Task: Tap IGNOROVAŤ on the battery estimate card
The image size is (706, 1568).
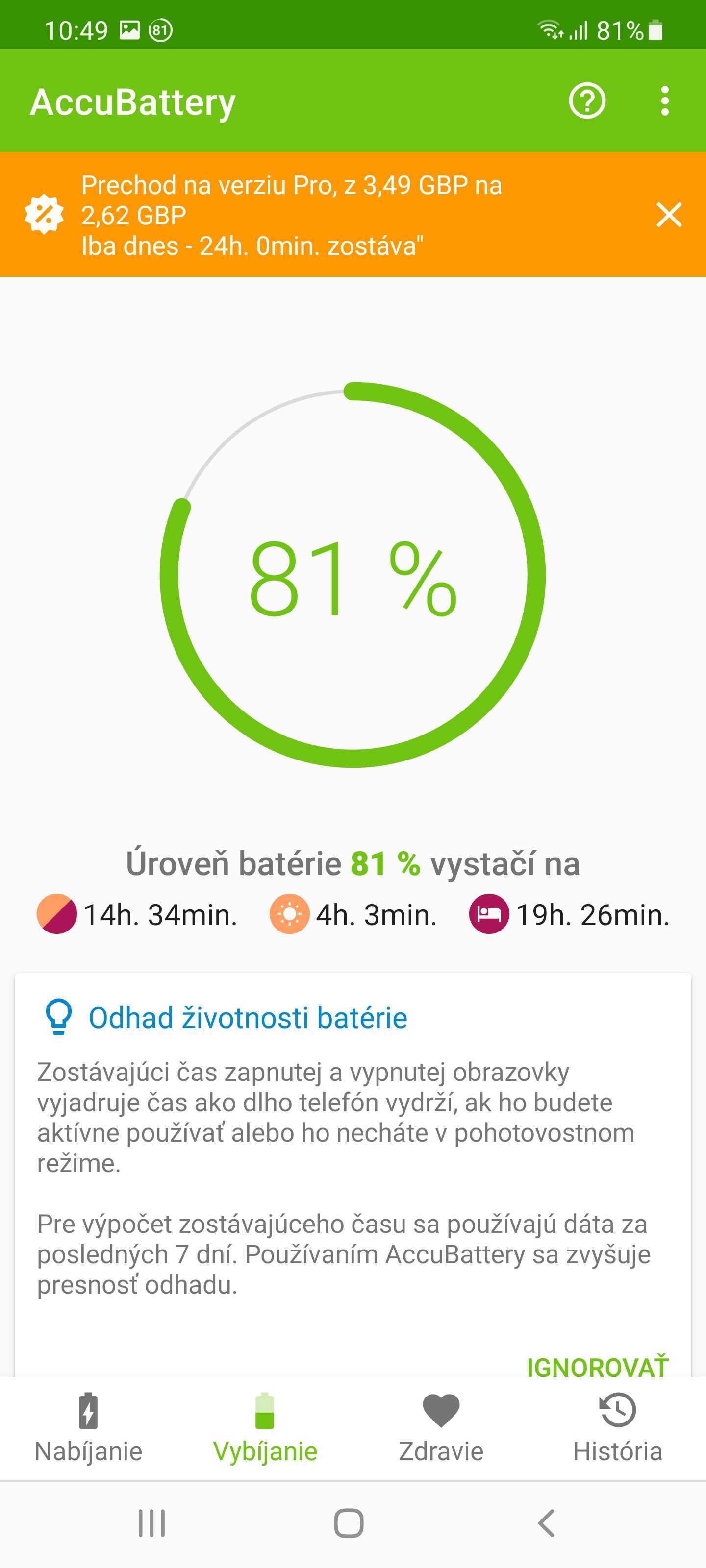Action: (597, 1367)
